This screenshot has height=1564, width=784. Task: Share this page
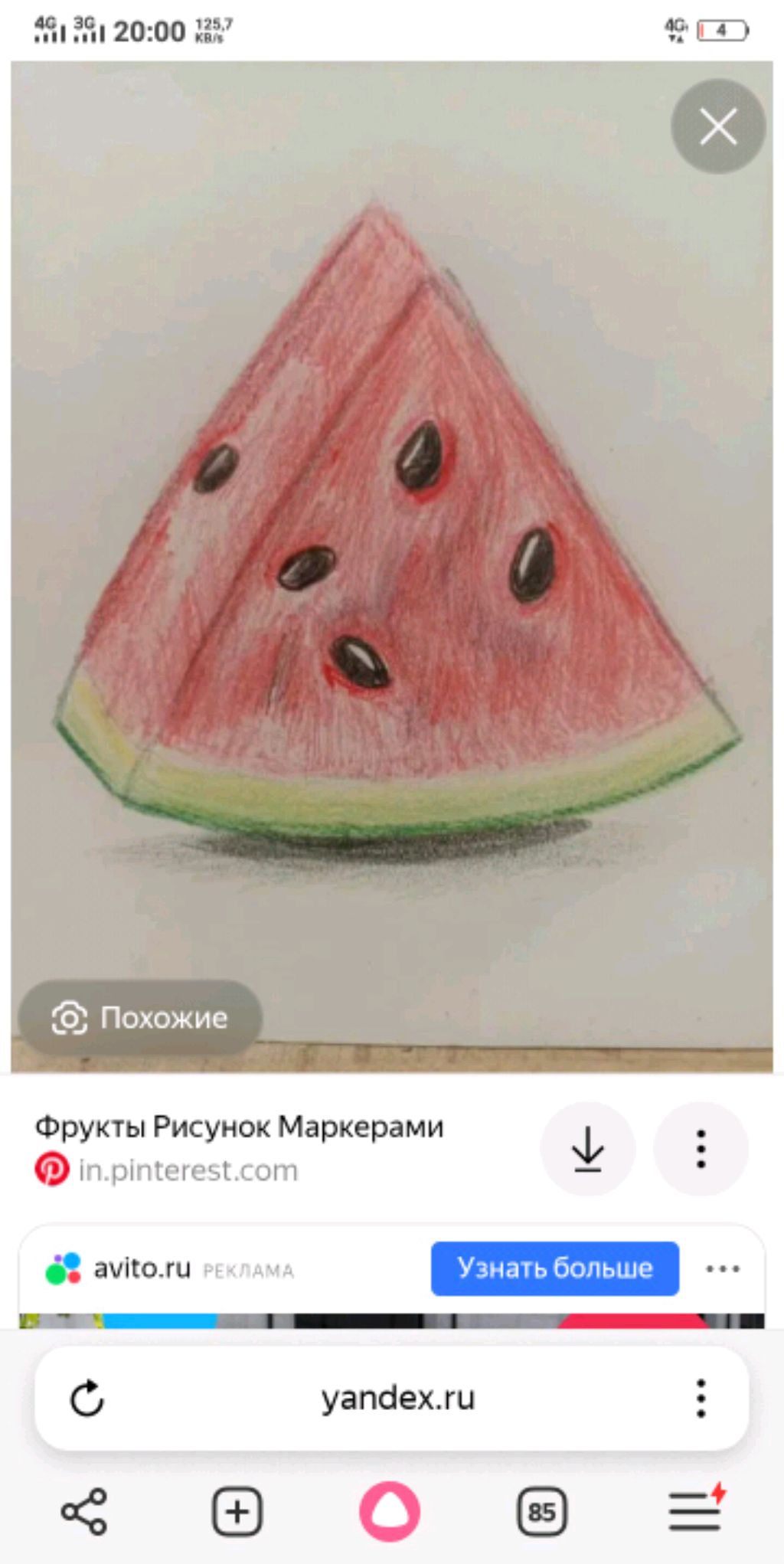click(x=84, y=1512)
